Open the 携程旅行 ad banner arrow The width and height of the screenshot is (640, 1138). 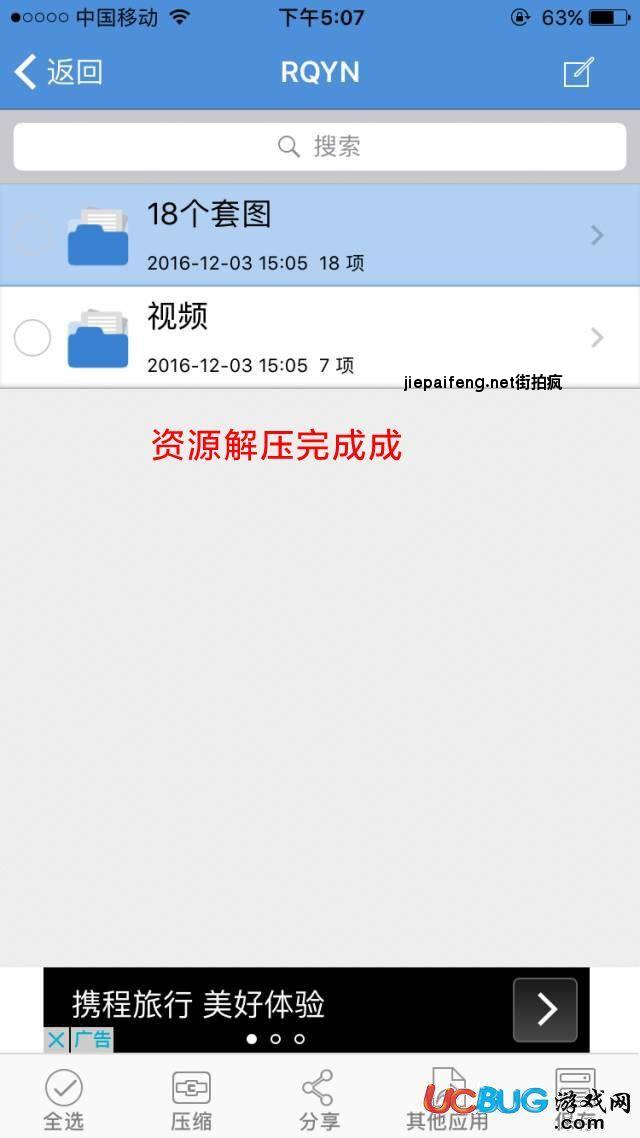545,1009
